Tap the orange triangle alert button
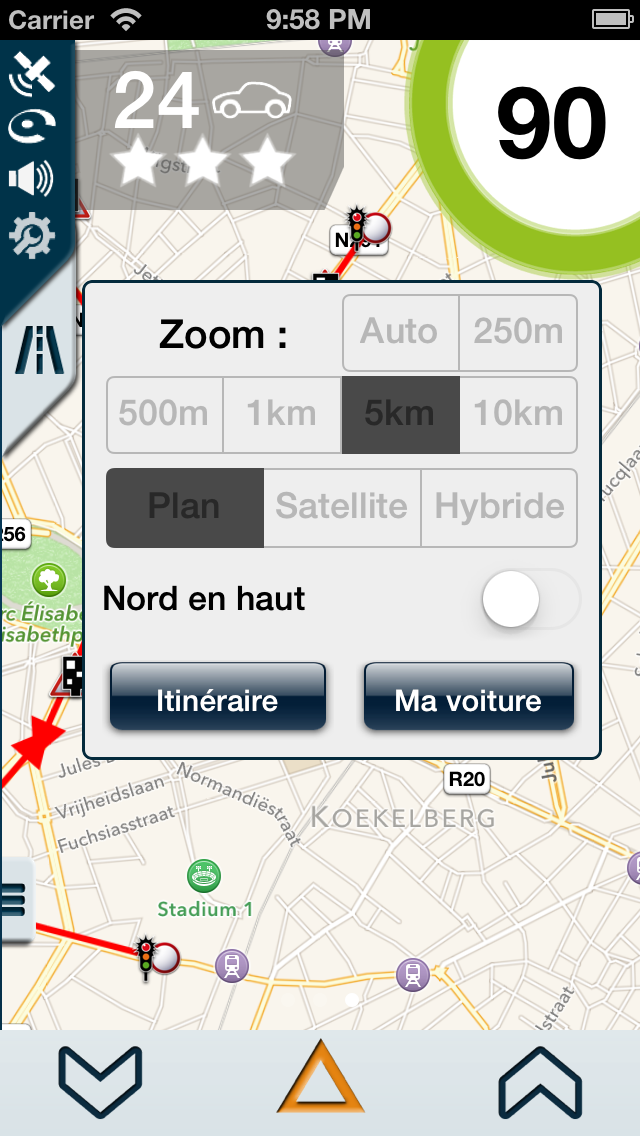Screen dimensions: 640x1136 coord(320,1078)
